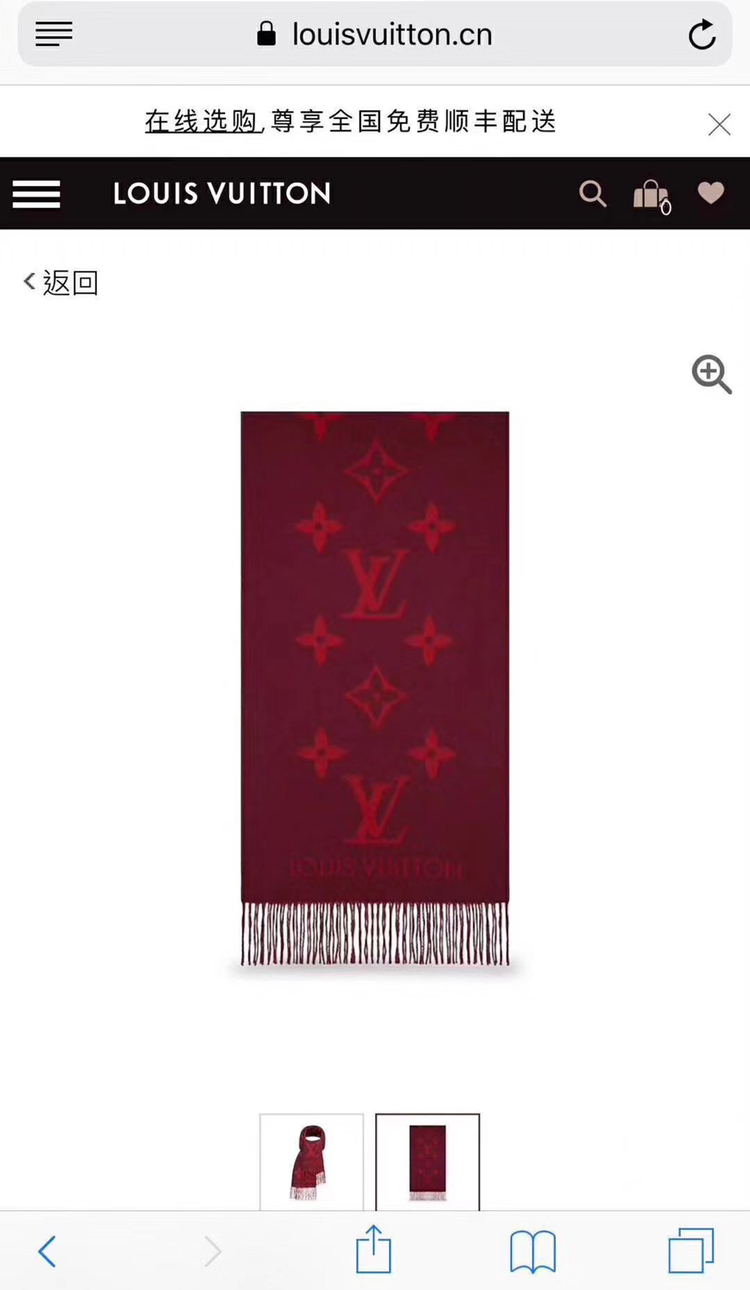Share this page

(374, 1250)
